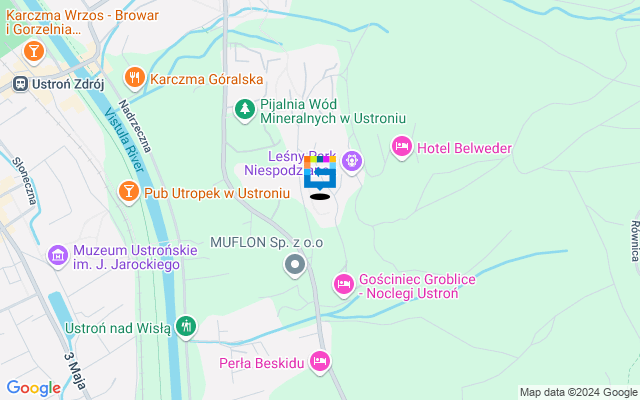The image size is (640, 400).
Task: Select the Muzeum Ustrońskie im. J. Jarockiego pin
Action: click(58, 256)
